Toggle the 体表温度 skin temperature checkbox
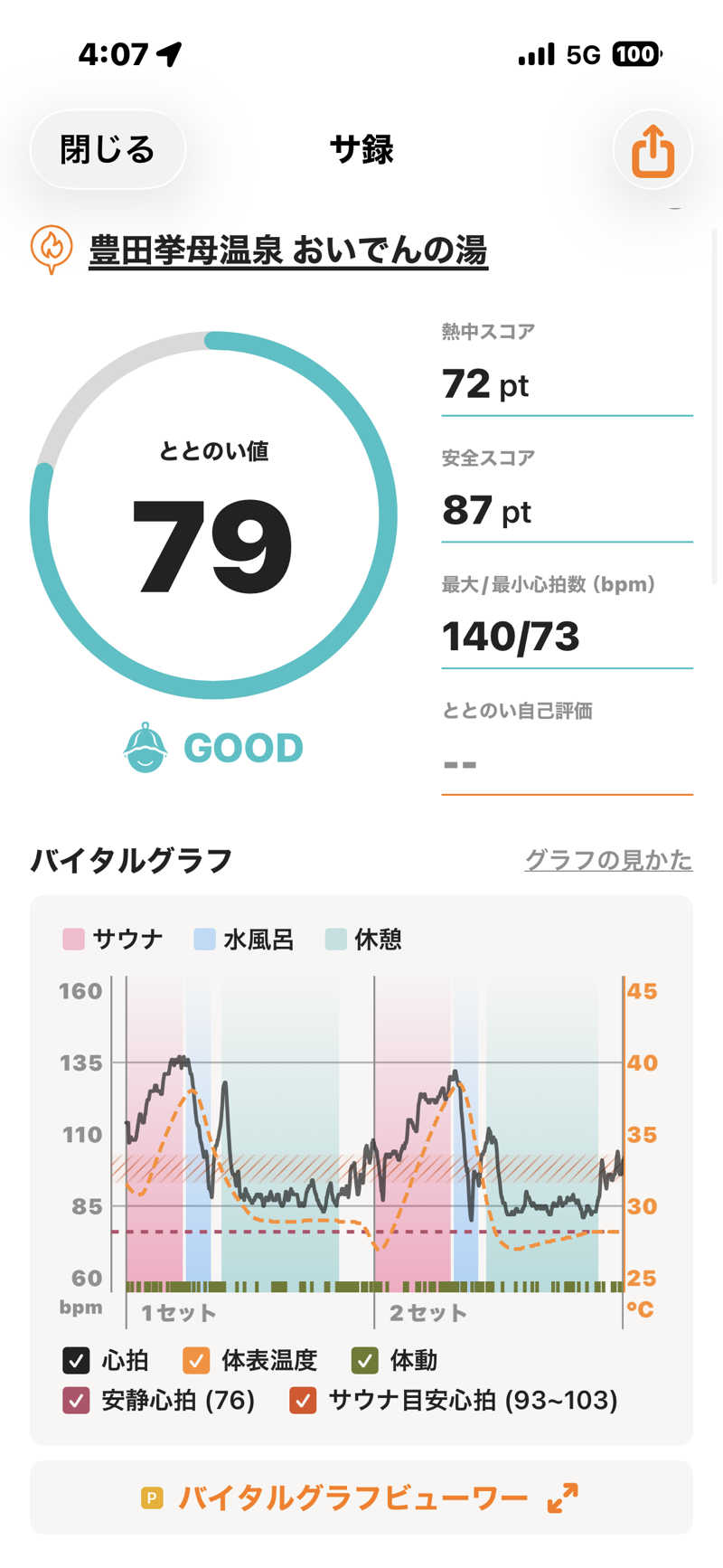Screen dimensions: 723x1568 point(196,1360)
